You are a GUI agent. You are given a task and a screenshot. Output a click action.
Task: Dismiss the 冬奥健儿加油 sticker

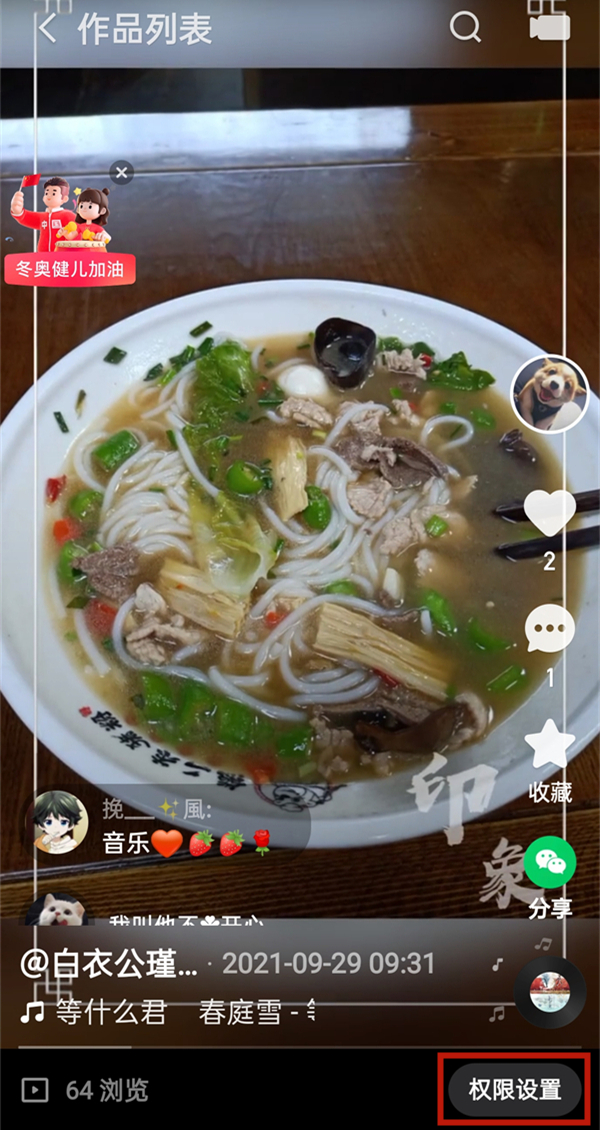click(x=121, y=173)
